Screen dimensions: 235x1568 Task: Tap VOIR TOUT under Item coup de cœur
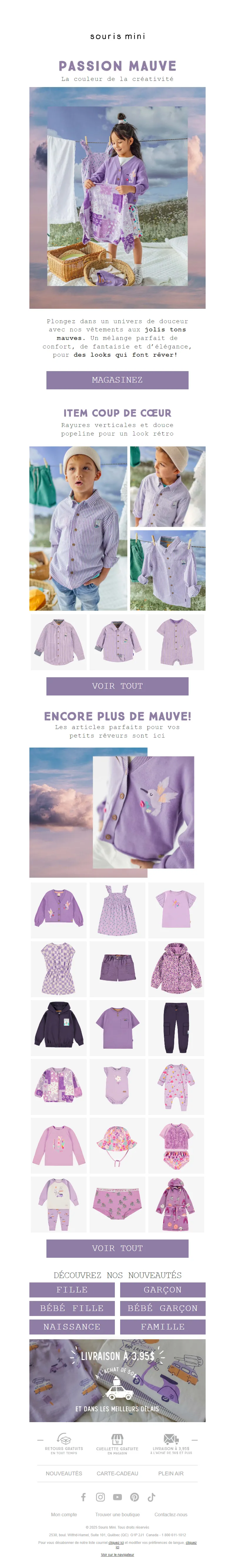(x=117, y=685)
